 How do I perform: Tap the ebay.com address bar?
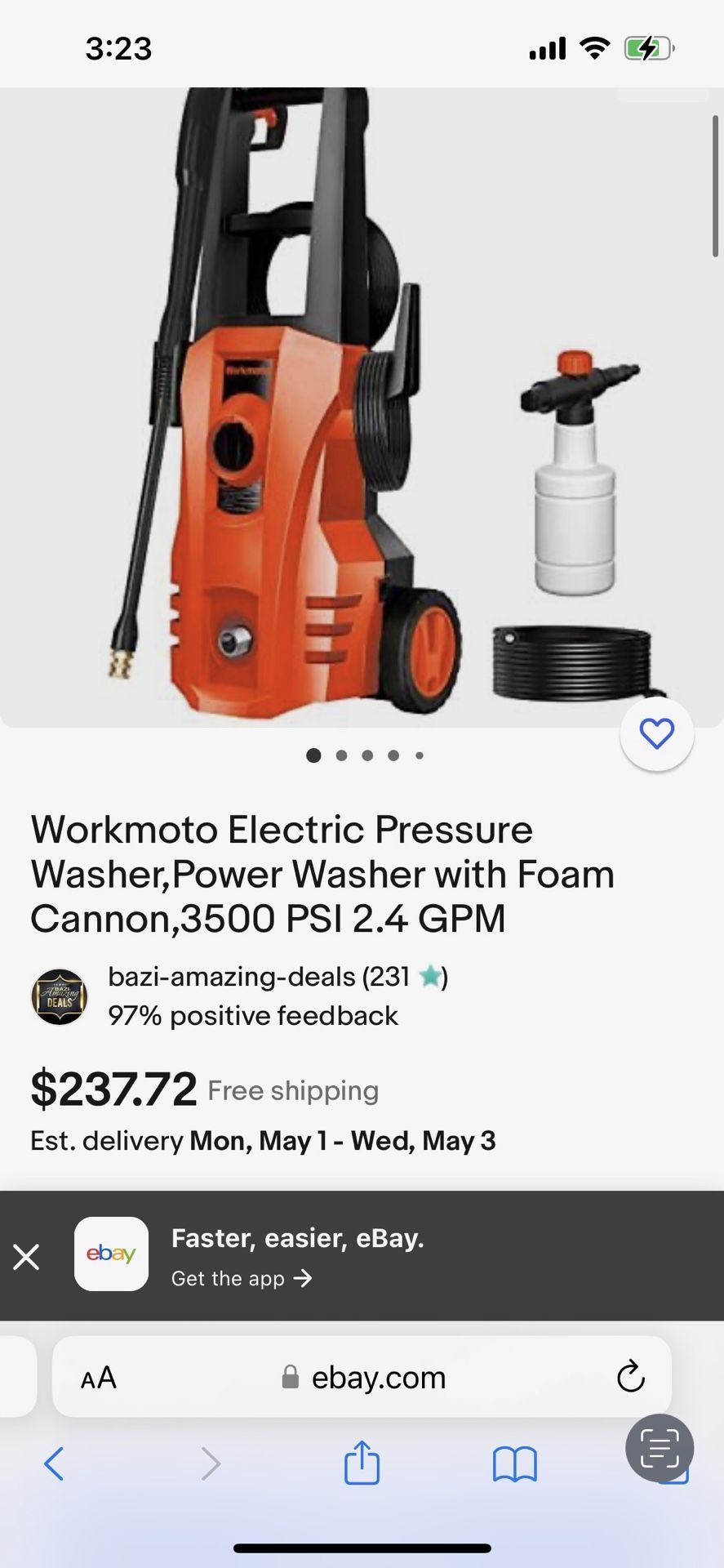click(x=377, y=1377)
